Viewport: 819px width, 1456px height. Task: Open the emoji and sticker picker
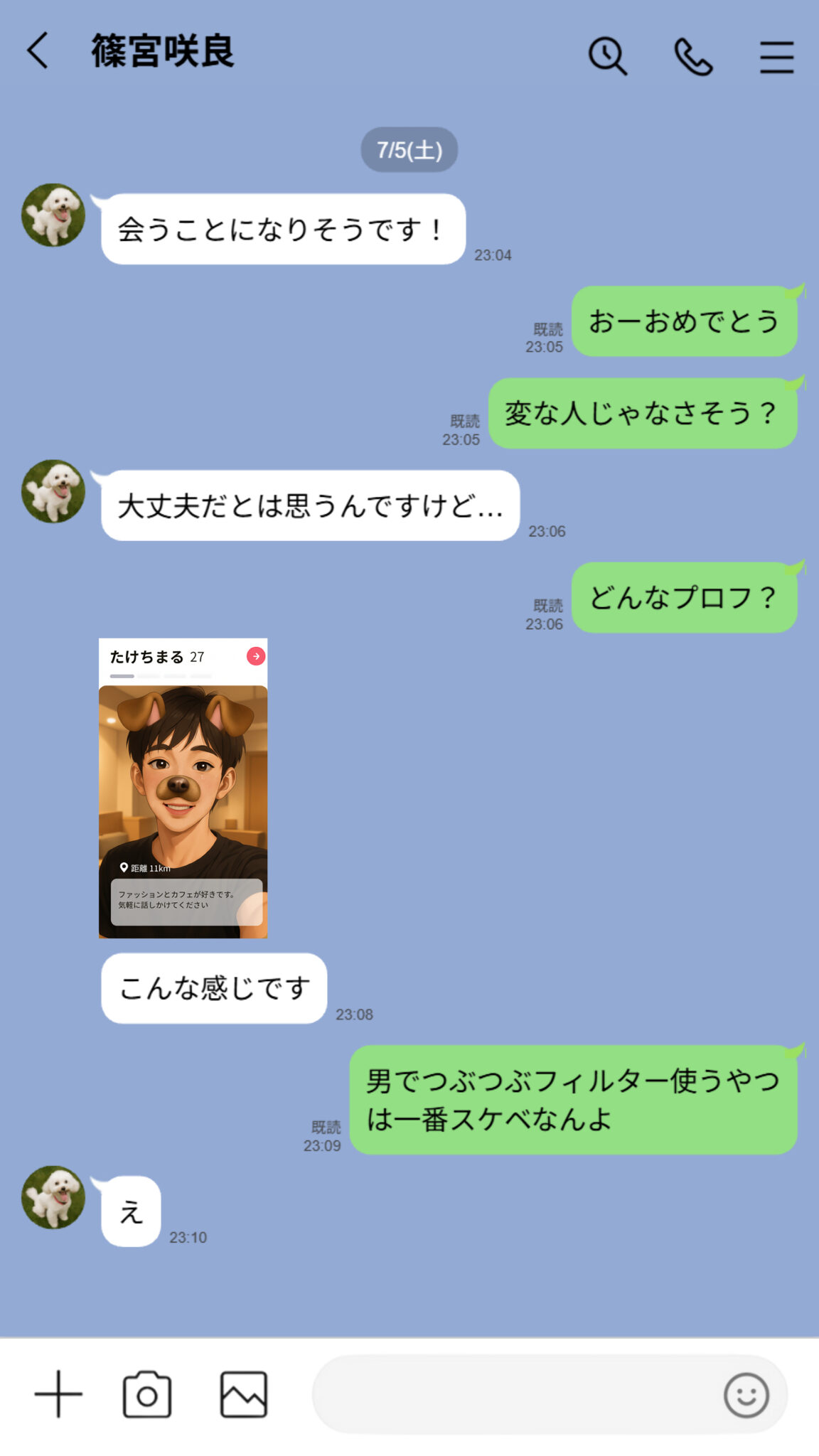pos(746,1395)
